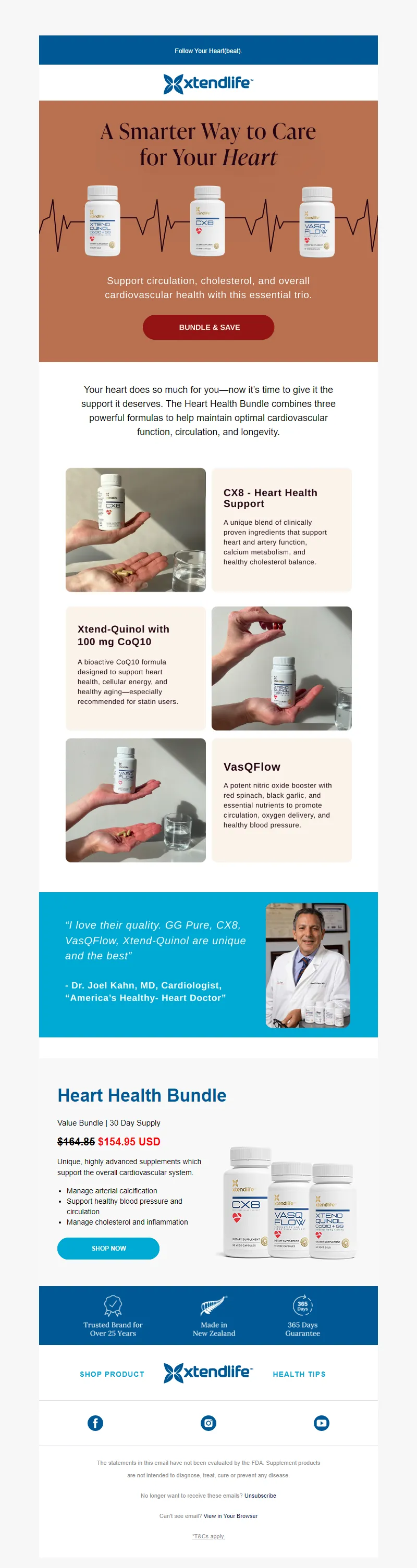Open the Instagram profile icon

pyautogui.click(x=208, y=1423)
